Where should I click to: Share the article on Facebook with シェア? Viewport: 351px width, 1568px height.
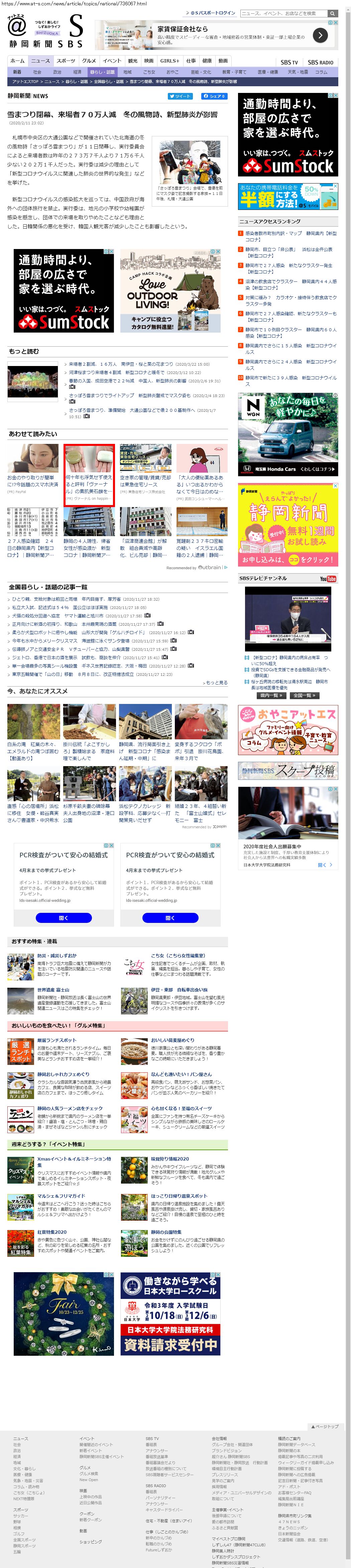(x=214, y=96)
